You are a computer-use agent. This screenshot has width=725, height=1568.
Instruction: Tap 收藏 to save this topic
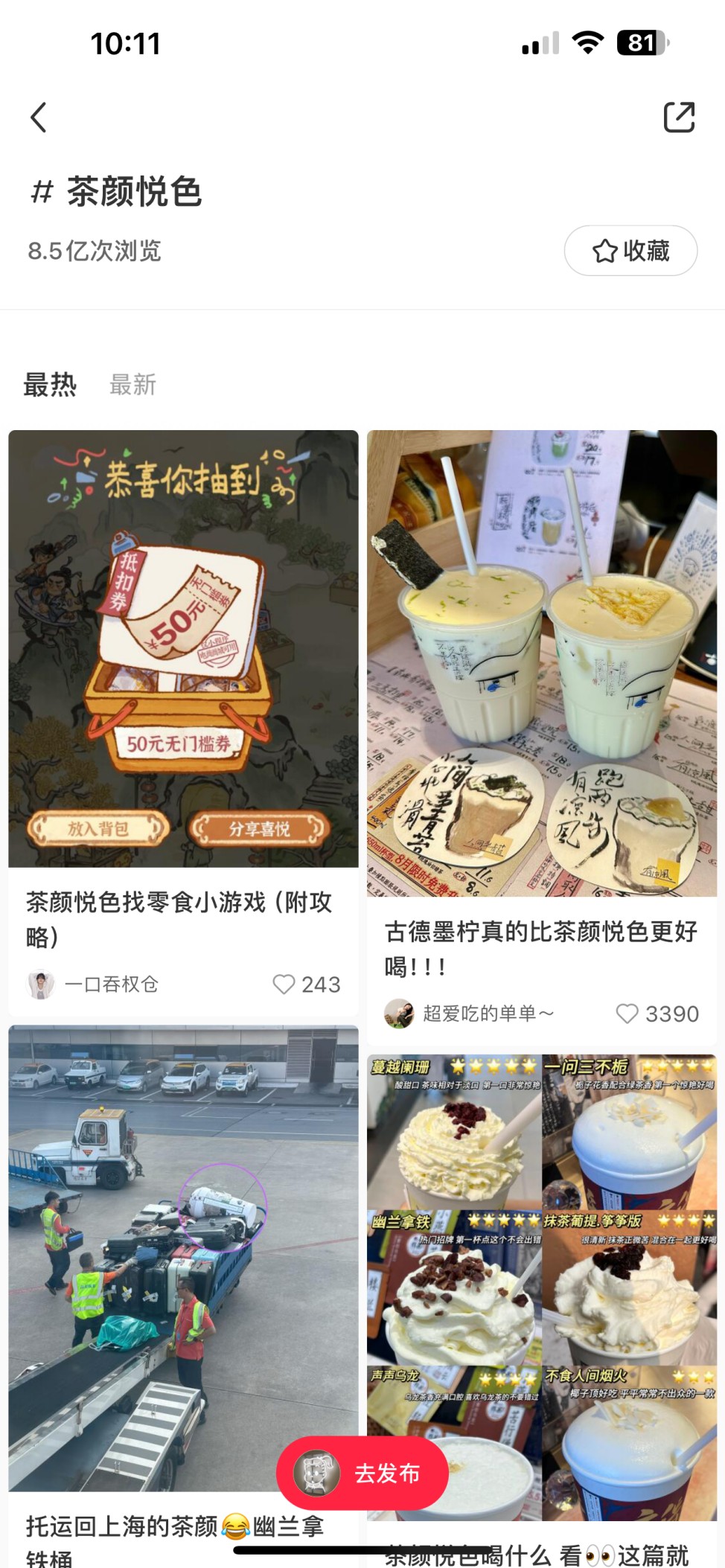[x=630, y=251]
